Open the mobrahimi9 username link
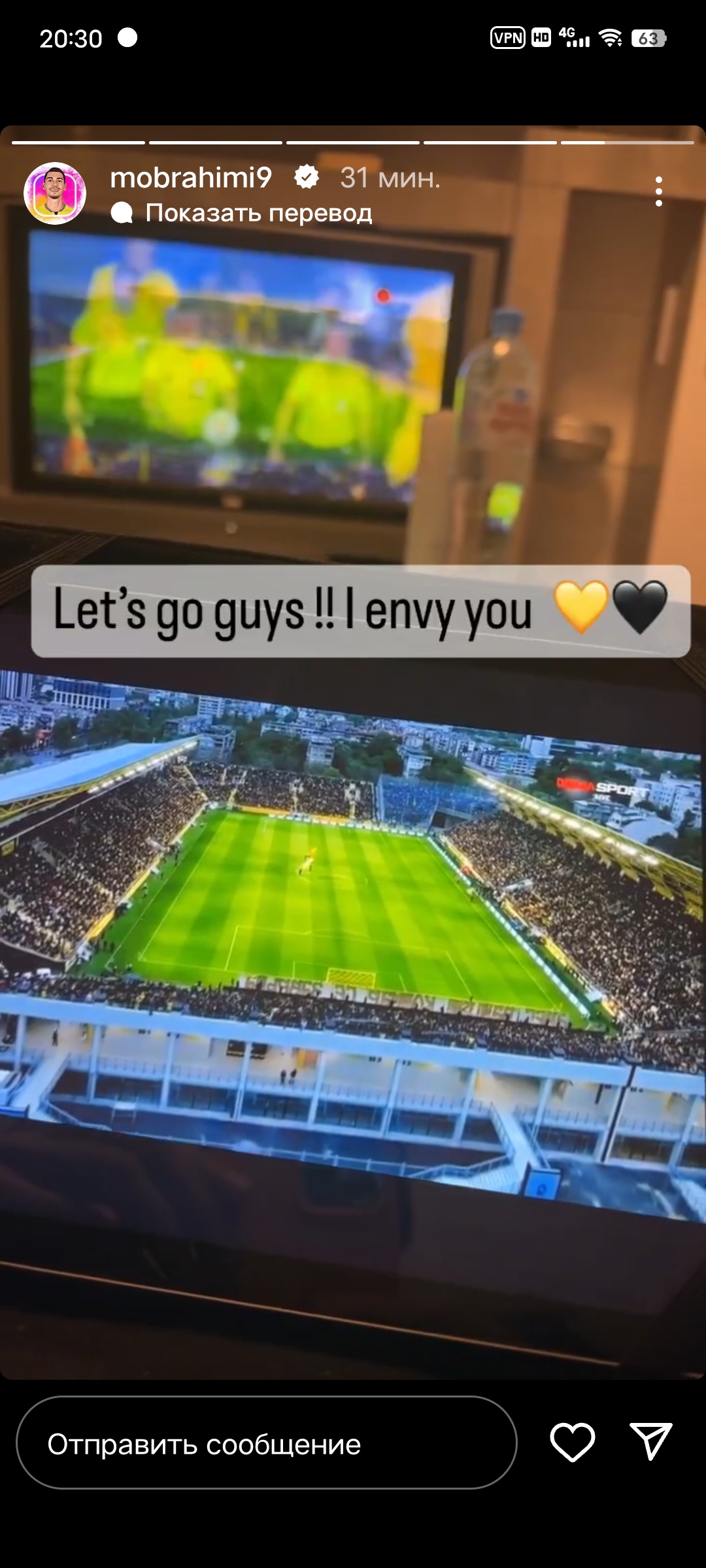Viewport: 706px width, 1568px height. point(190,178)
